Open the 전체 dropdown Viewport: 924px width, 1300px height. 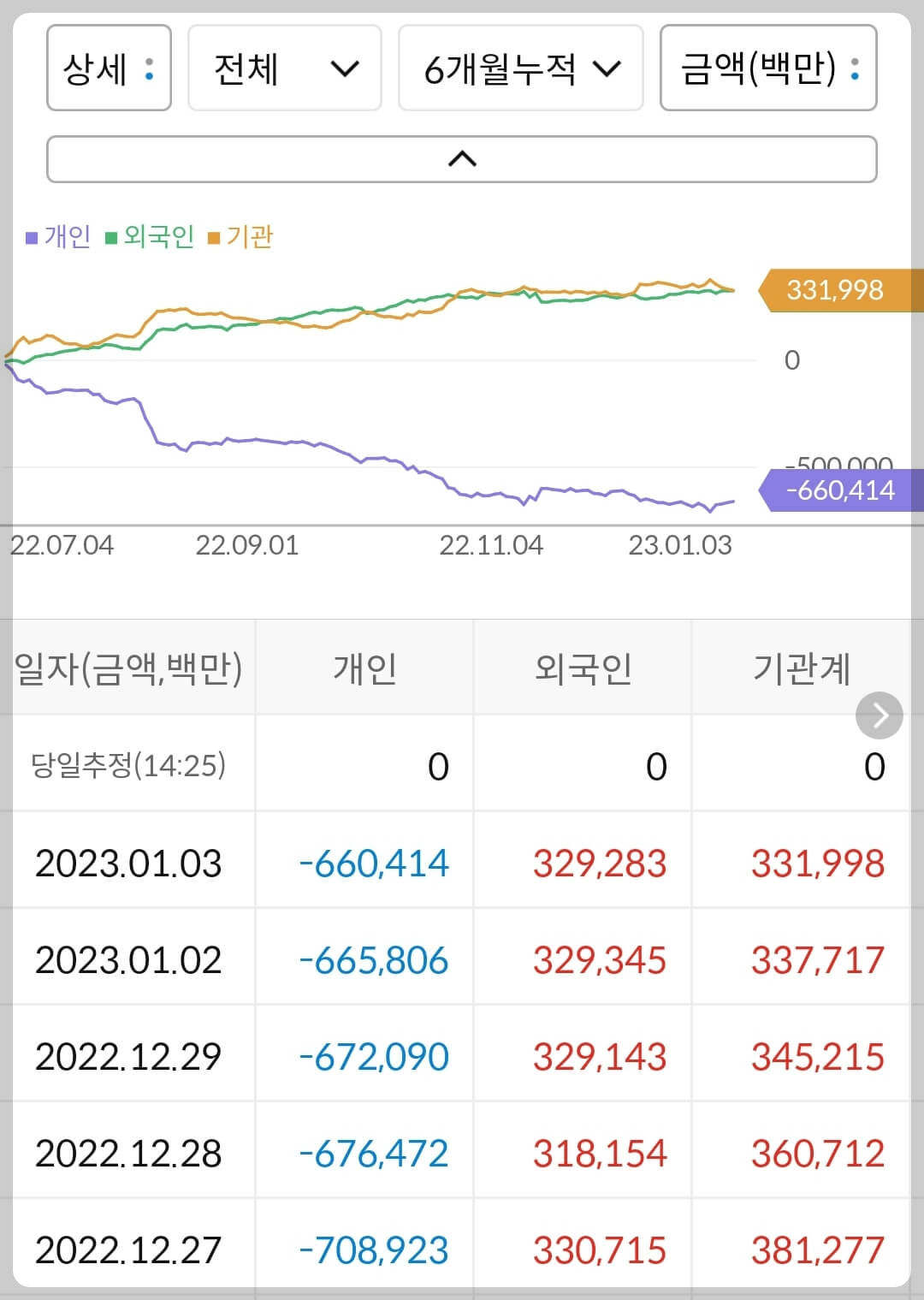[284, 69]
